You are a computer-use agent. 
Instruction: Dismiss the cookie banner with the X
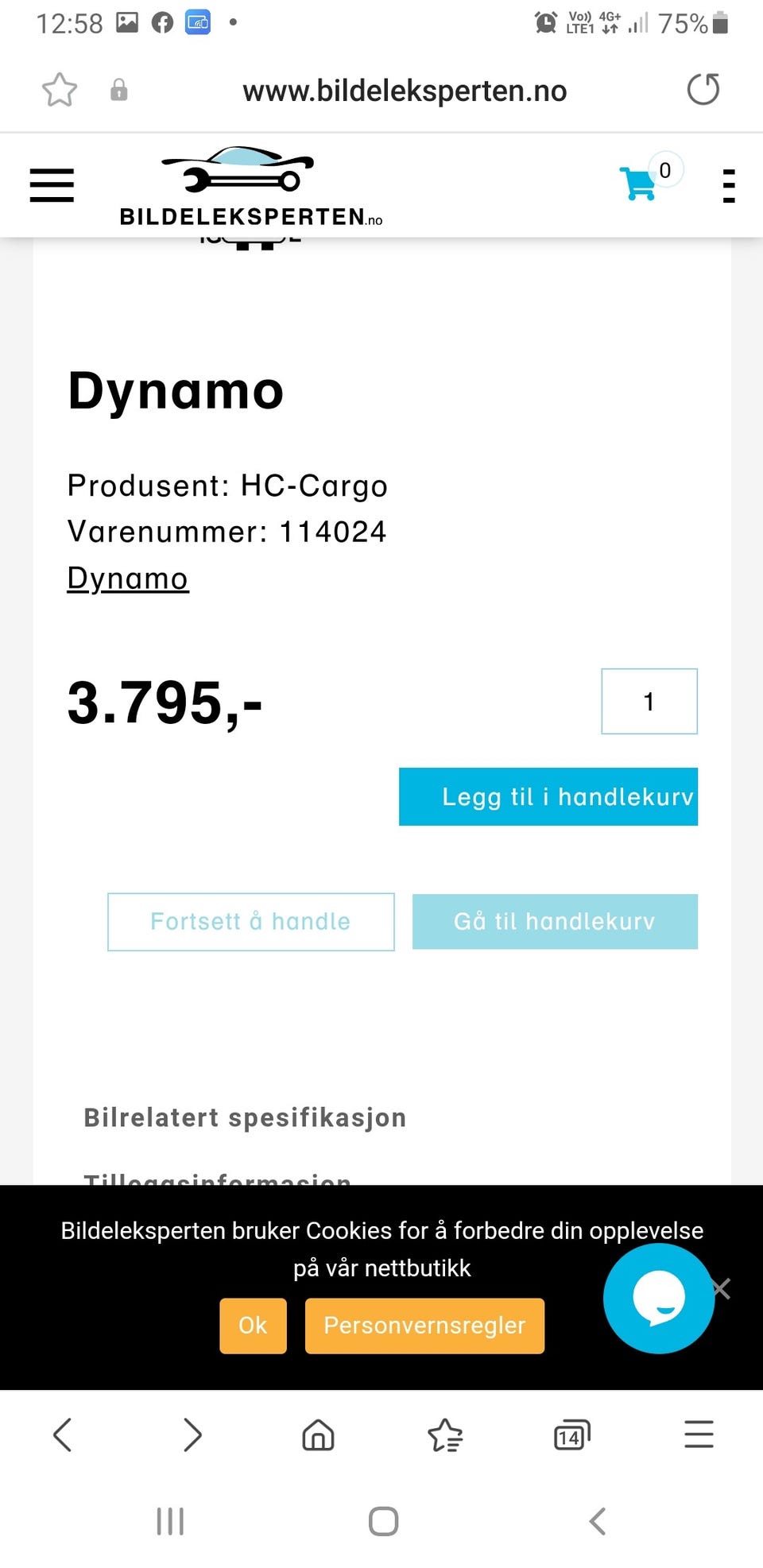coord(720,1288)
